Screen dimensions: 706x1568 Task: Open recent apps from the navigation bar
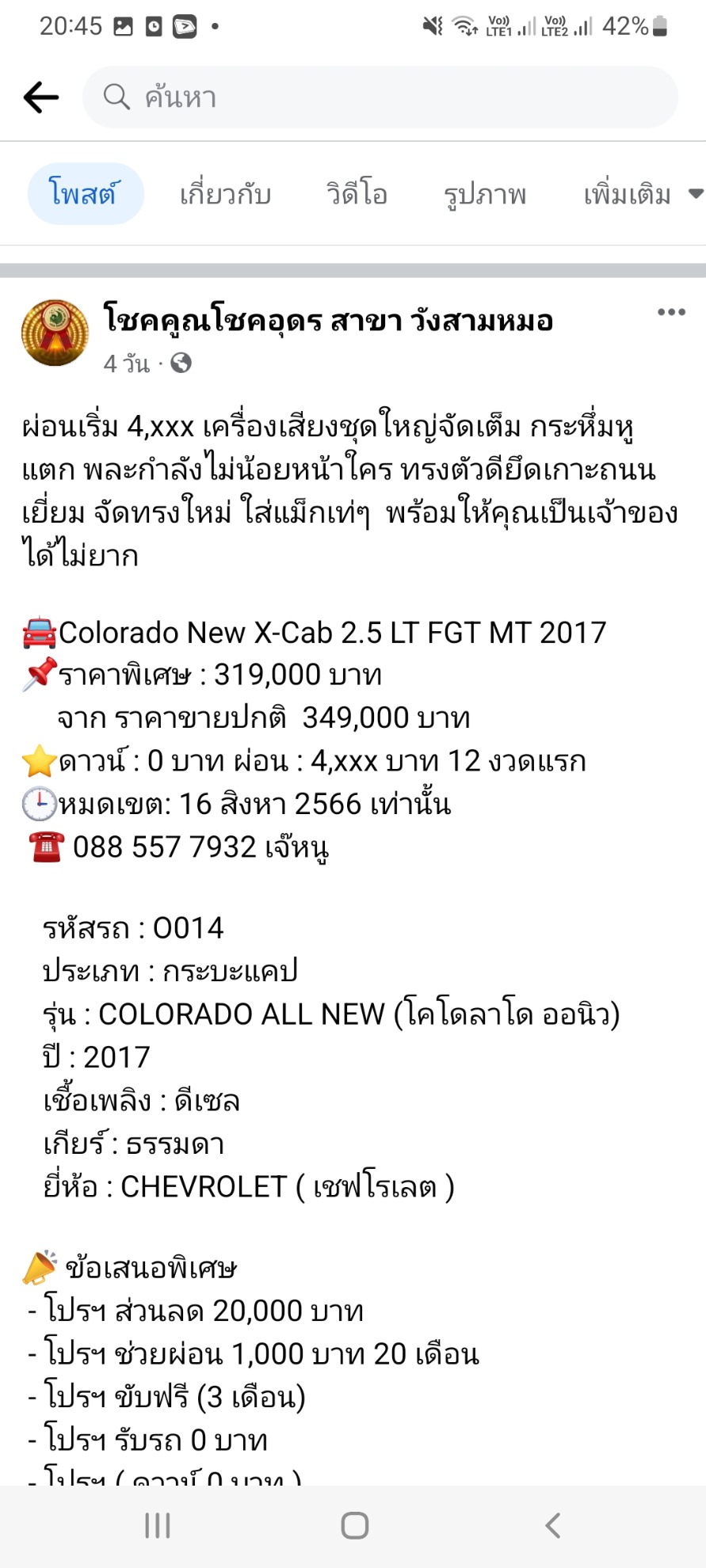158,1525
